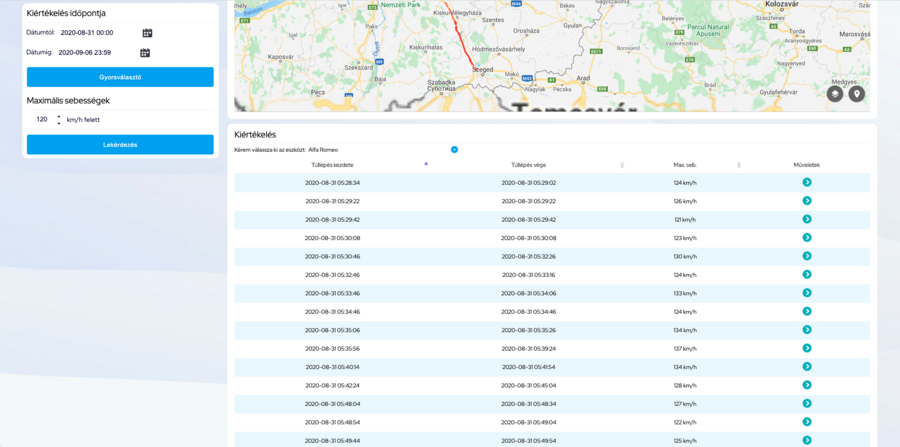
Task: Show the 05:48:54 overspeed event action
Action: [807, 421]
